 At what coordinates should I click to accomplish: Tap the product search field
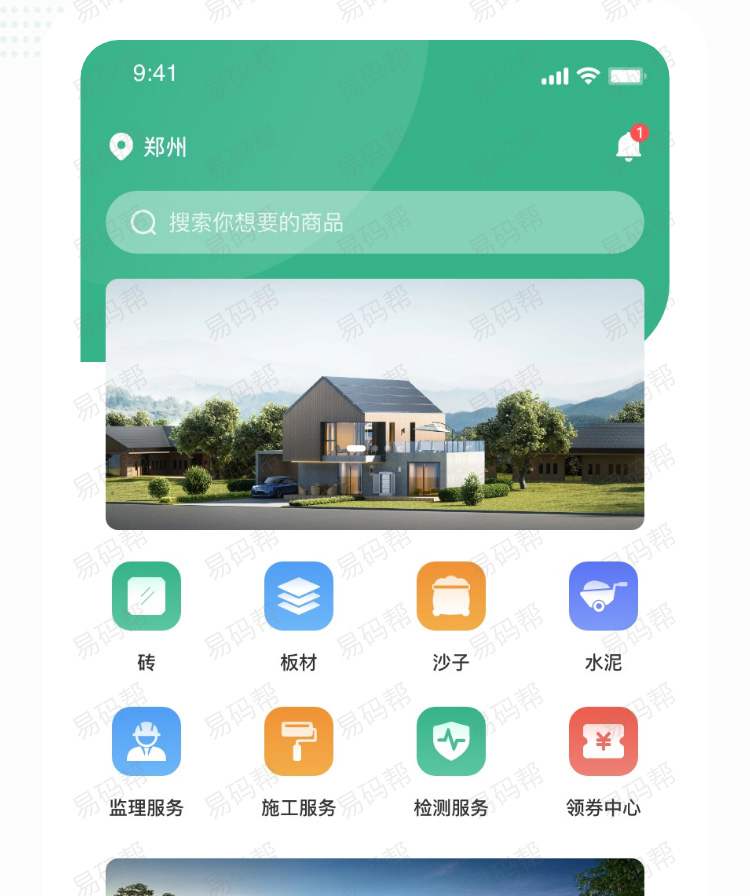pyautogui.click(x=375, y=222)
